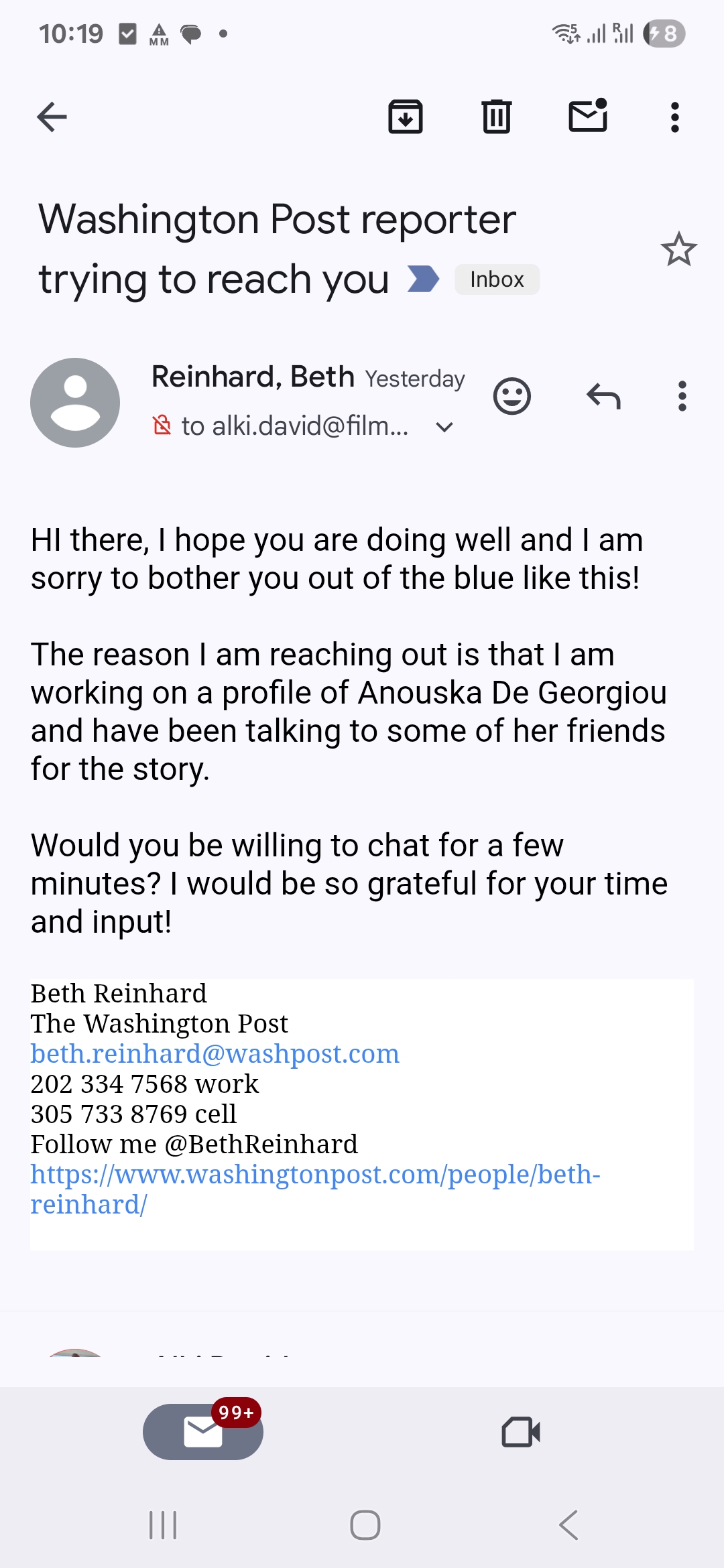Image resolution: width=724 pixels, height=1568 pixels.
Task: Tap the Inbox label chip
Action: click(x=497, y=279)
